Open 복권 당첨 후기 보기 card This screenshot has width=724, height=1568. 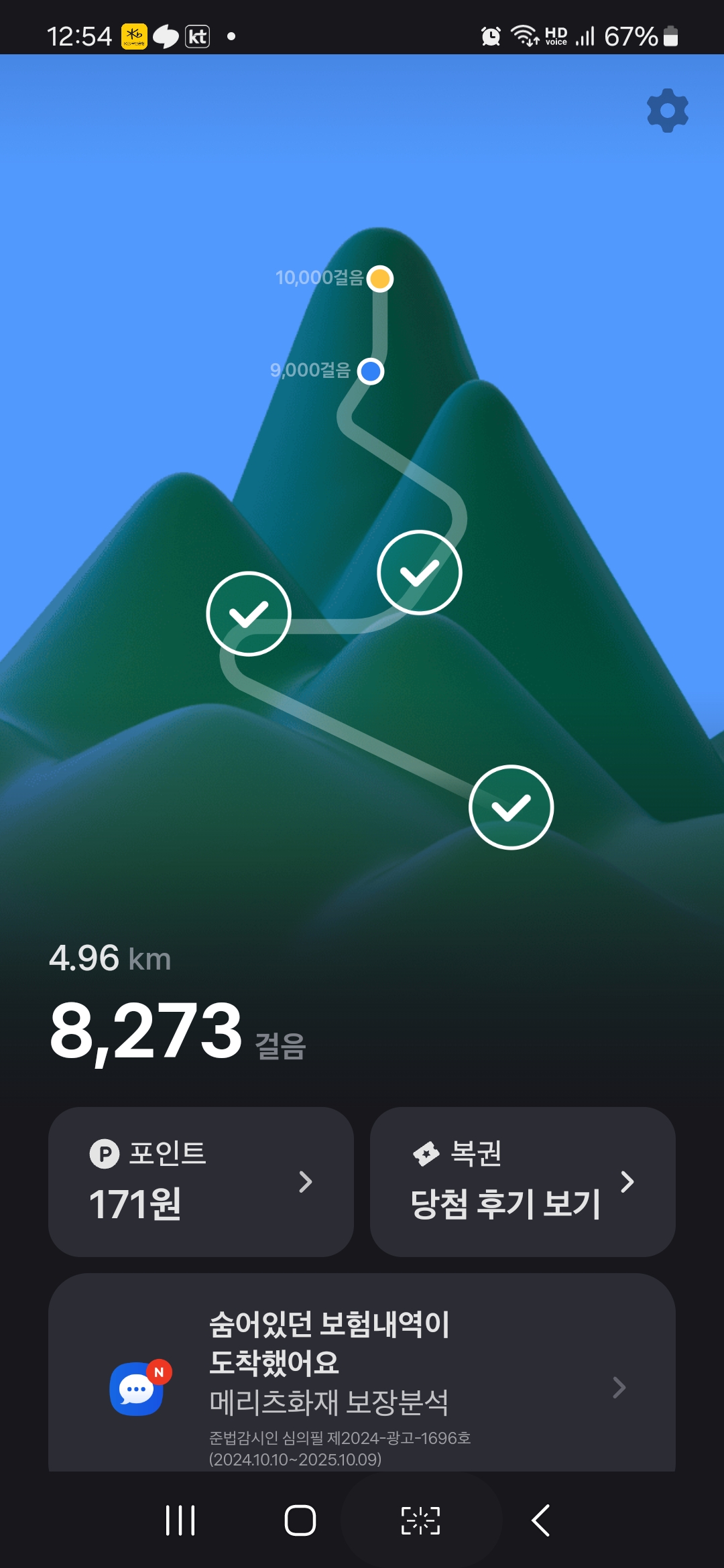pyautogui.click(x=522, y=1181)
